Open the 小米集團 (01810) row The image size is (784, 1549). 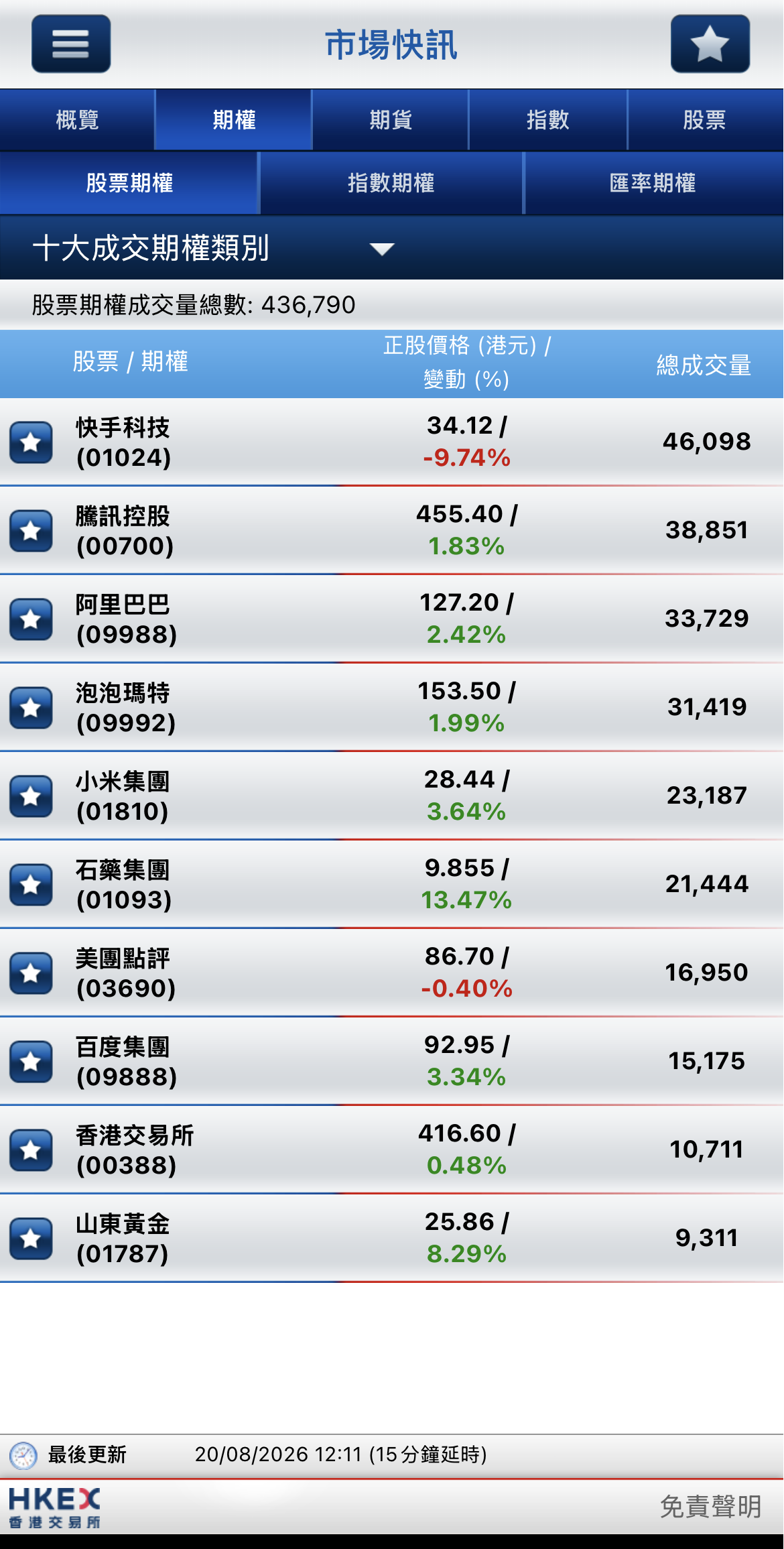tap(392, 796)
